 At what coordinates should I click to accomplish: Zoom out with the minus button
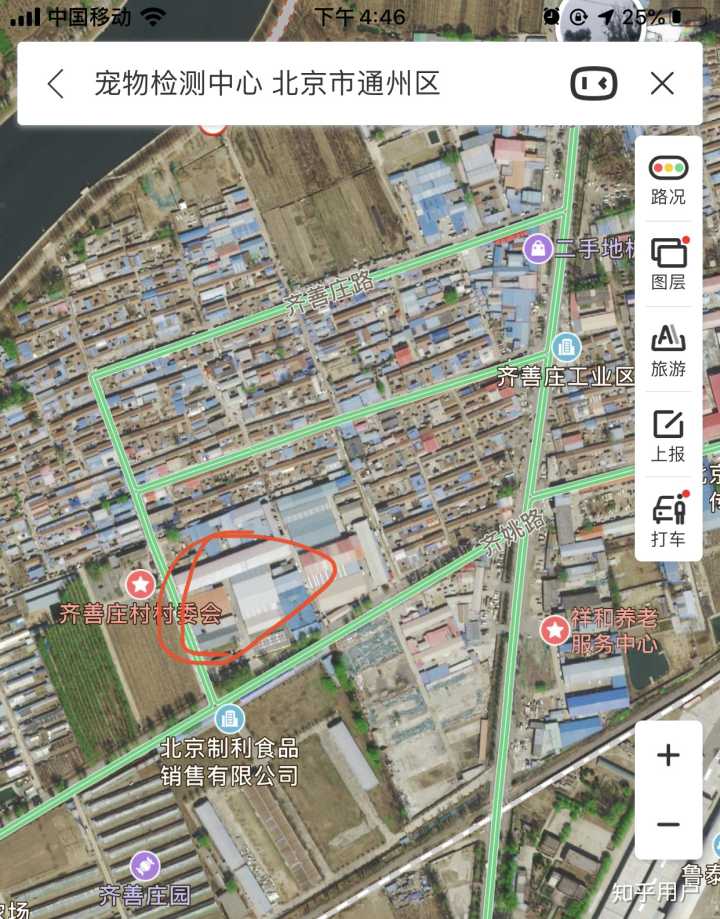668,825
